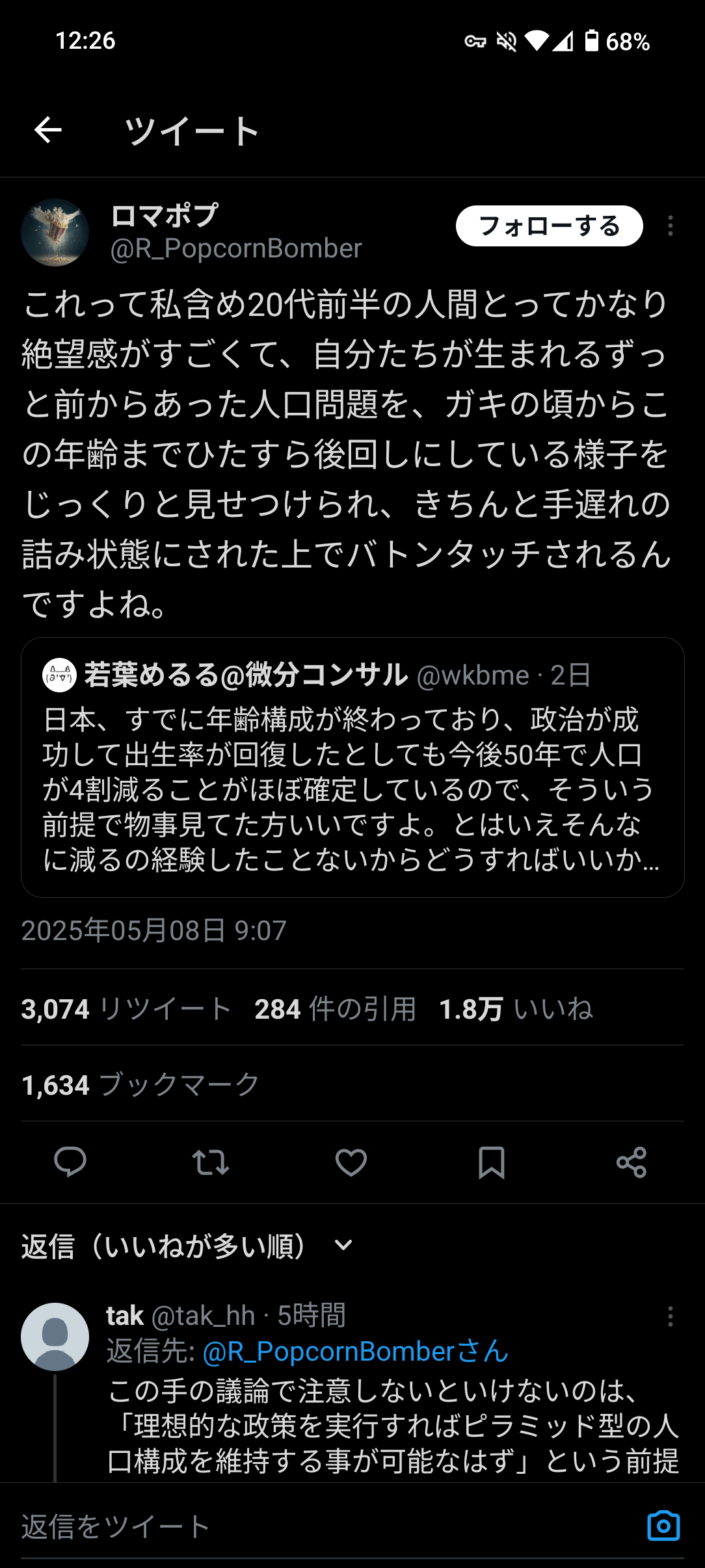Image resolution: width=705 pixels, height=1568 pixels.
Task: Tap the @R_PopcornBomberさん mention link
Action: tap(355, 1352)
